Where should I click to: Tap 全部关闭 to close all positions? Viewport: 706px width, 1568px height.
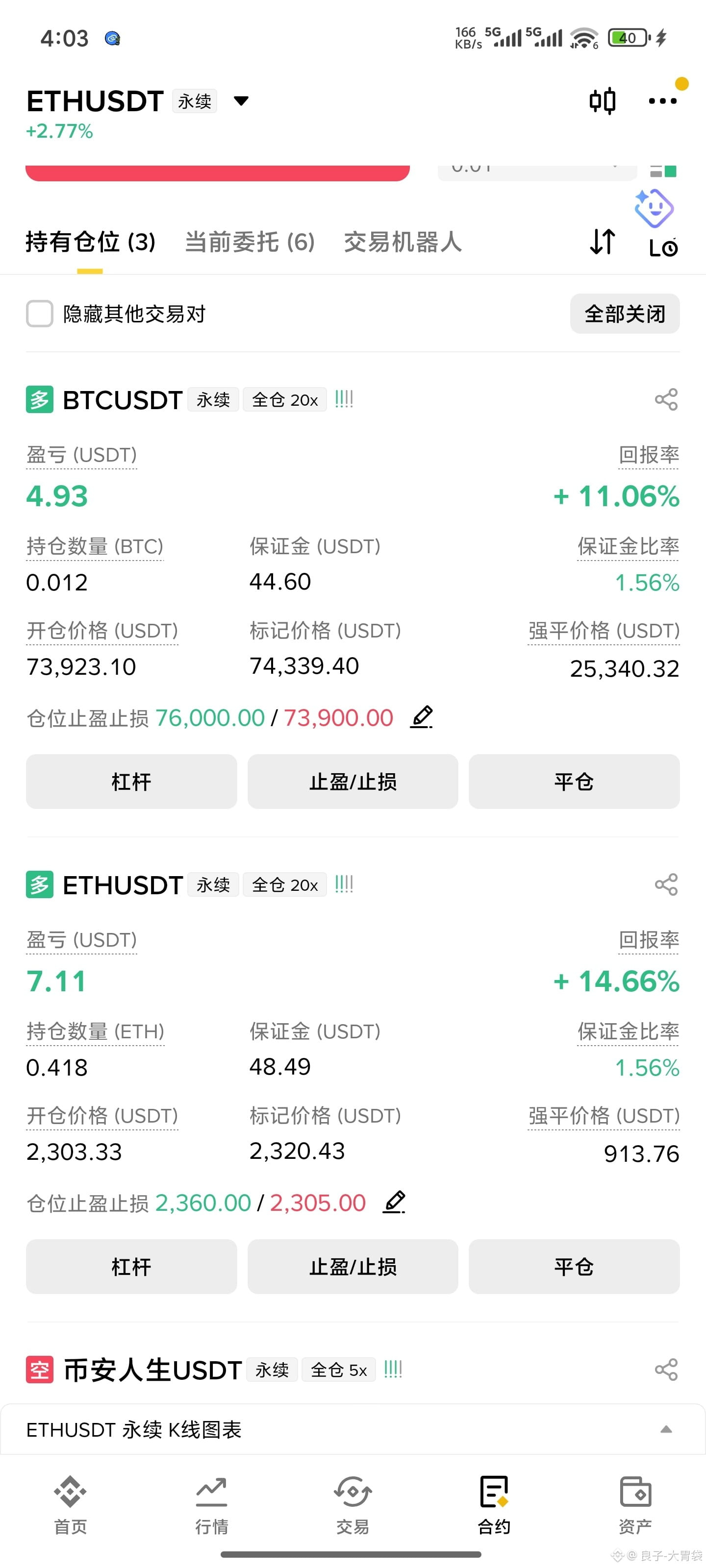(625, 314)
